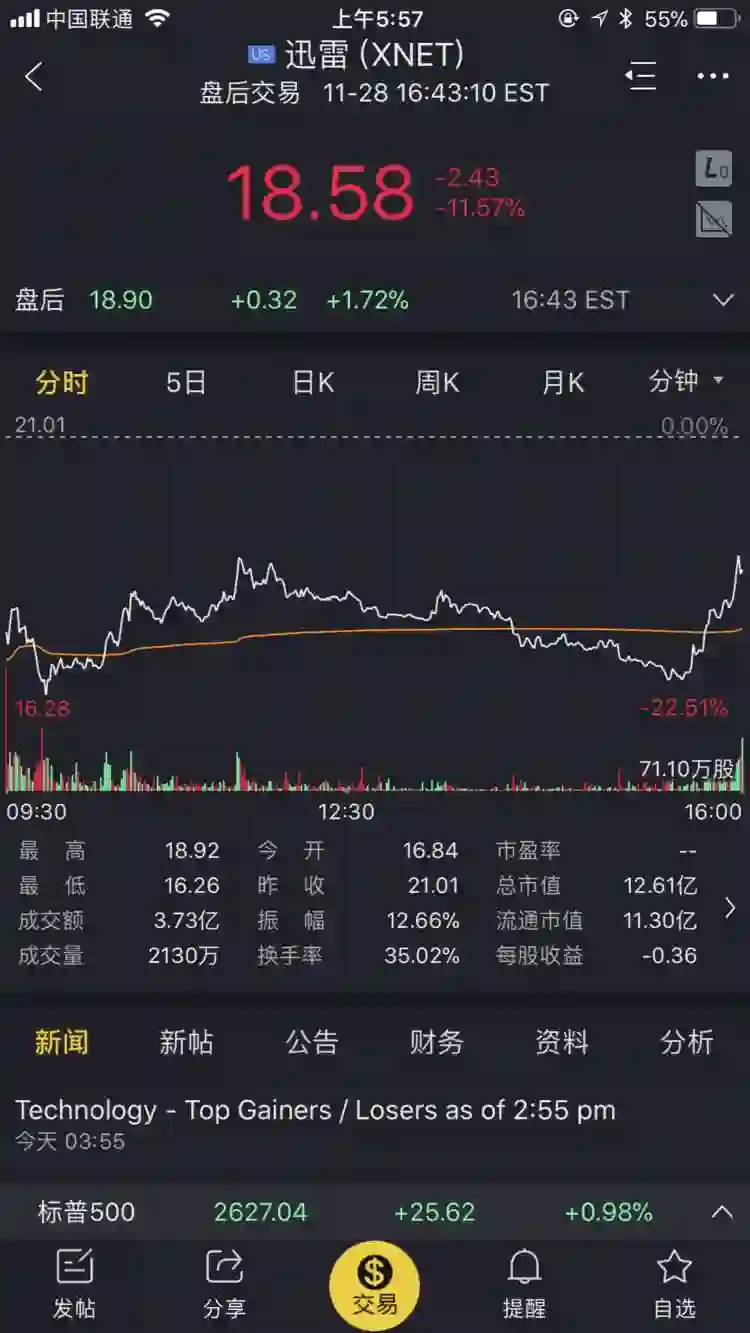Tap the yellow 交易 trade button

pos(375,1285)
